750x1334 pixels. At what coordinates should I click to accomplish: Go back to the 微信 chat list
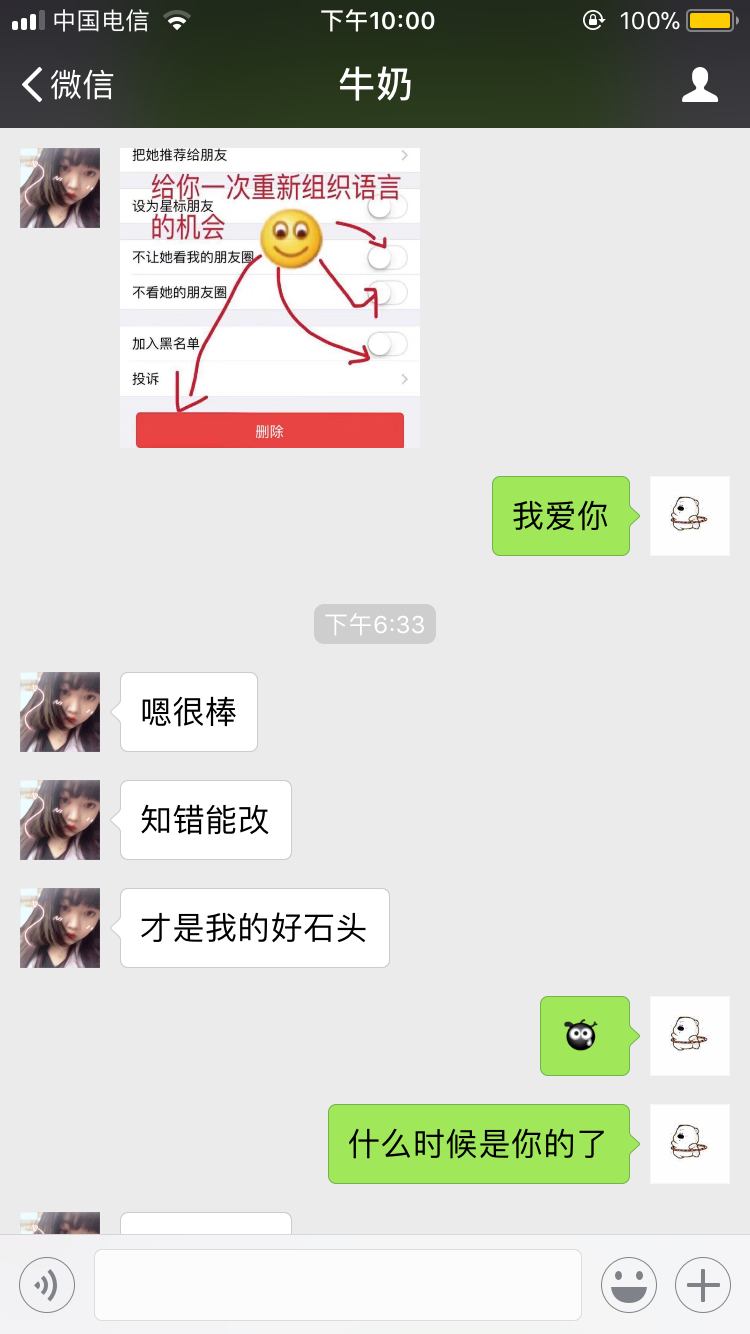(x=67, y=85)
